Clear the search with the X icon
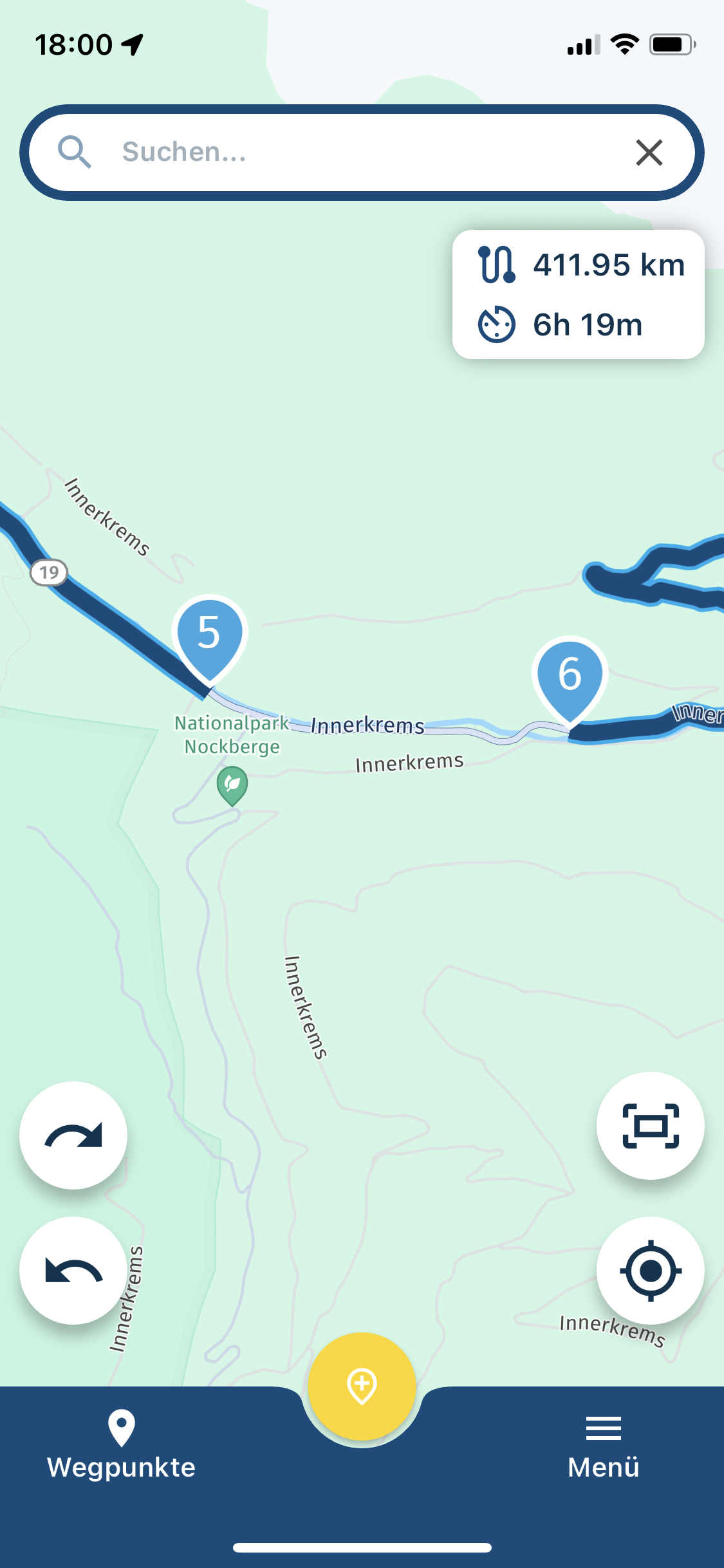This screenshot has height=1568, width=724. point(649,153)
